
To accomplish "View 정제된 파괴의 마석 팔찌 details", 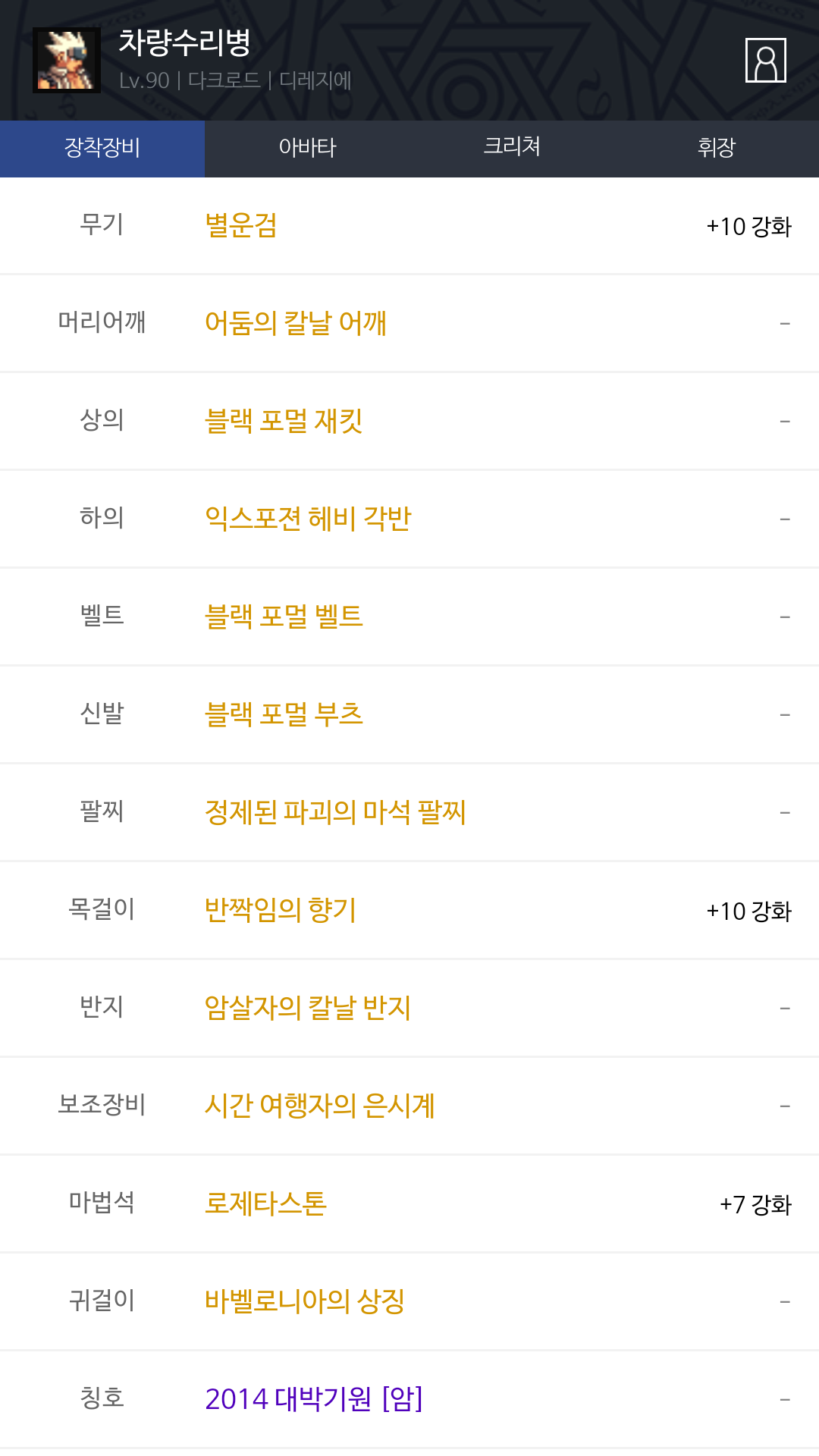I will point(335,812).
